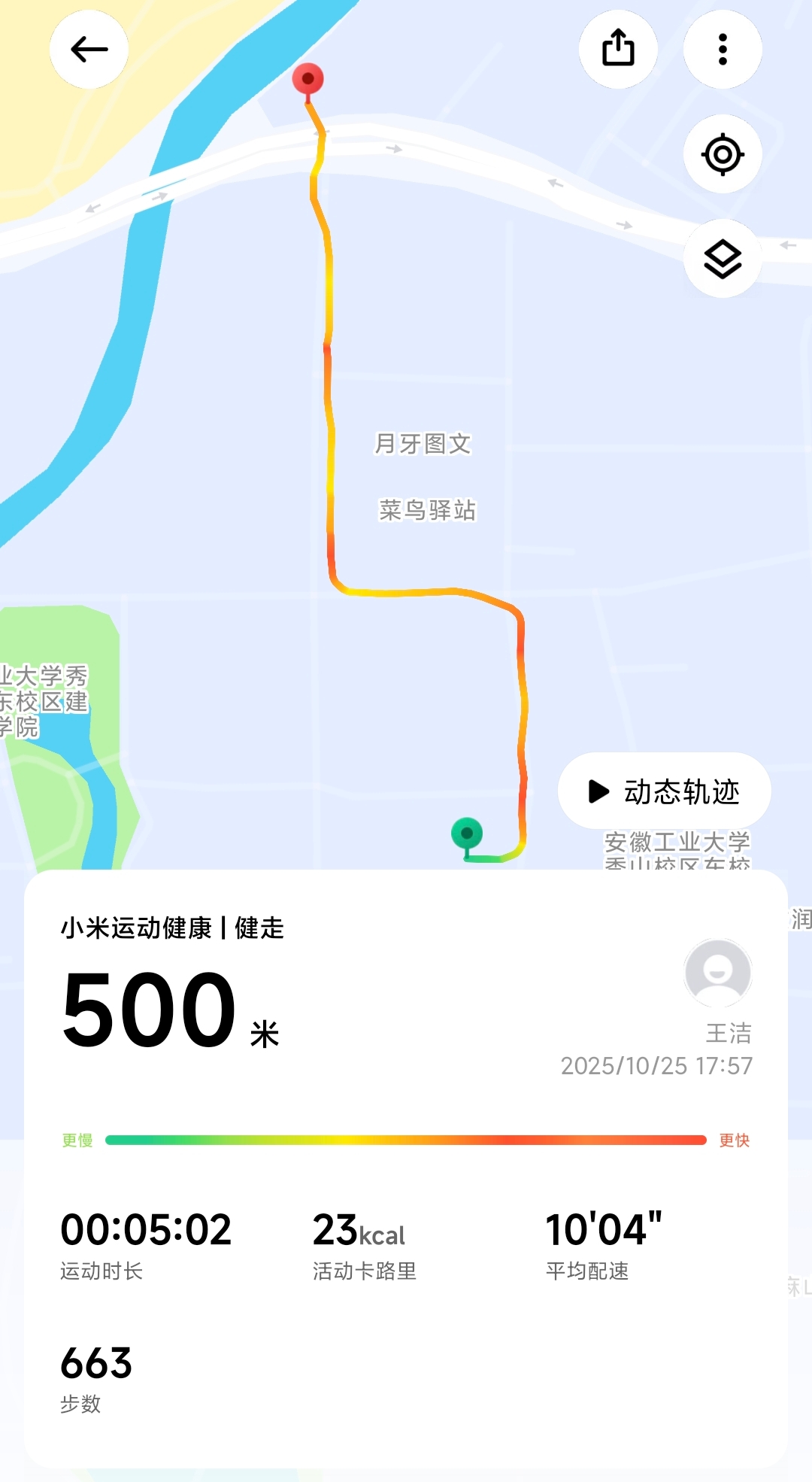Recenter the map on the route
Image resolution: width=812 pixels, height=1482 pixels.
723,154
